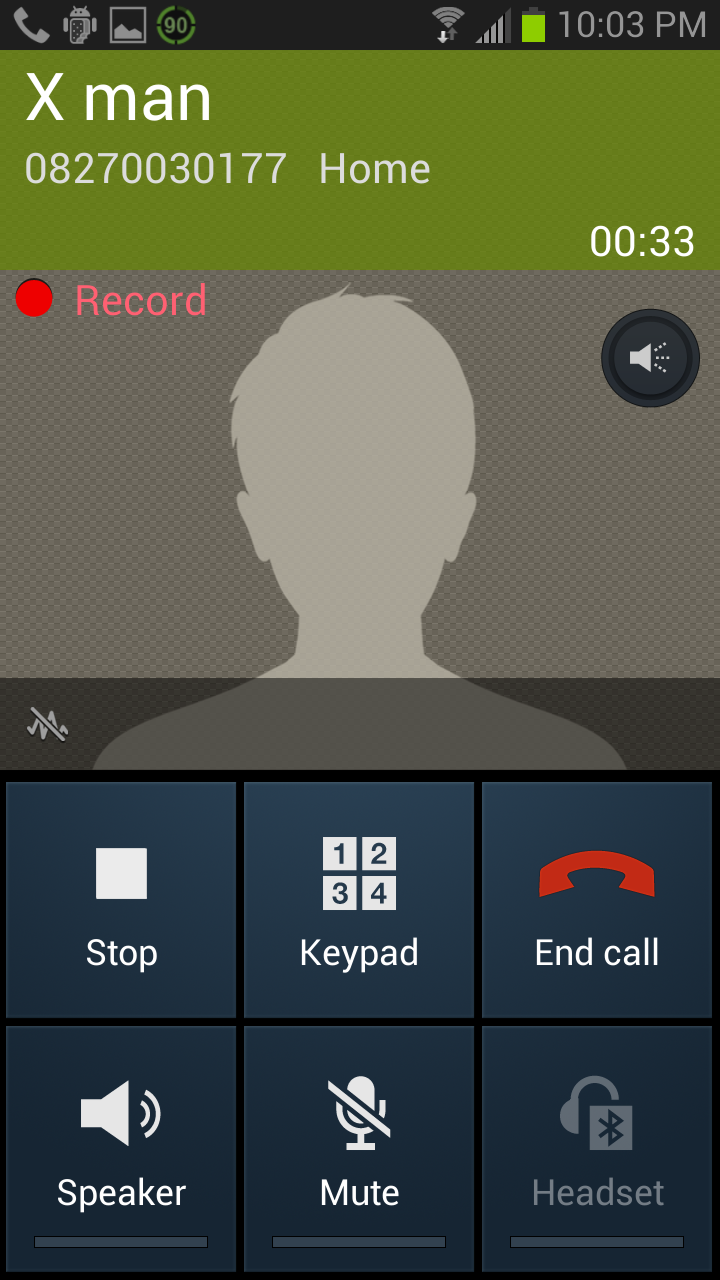Stop the call recording
The image size is (720, 1280).
[x=121, y=900]
